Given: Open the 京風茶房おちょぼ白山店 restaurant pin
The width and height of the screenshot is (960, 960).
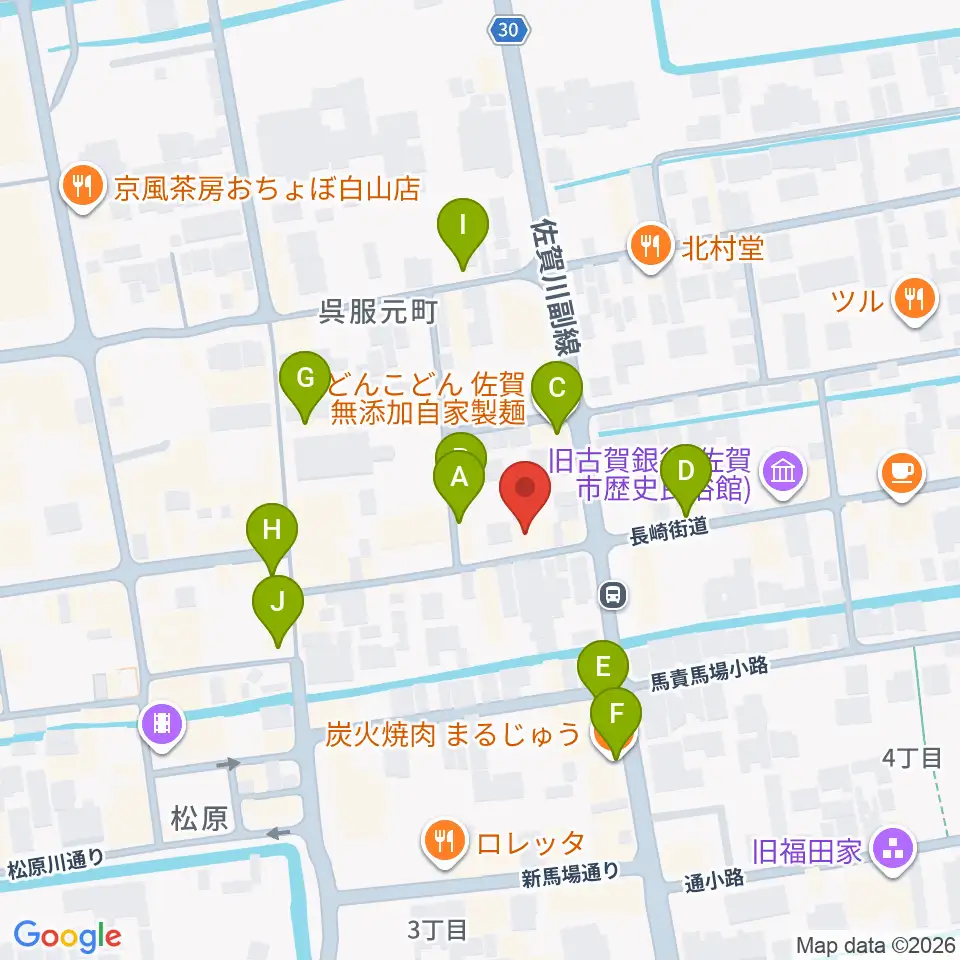Looking at the screenshot, I should pyautogui.click(x=83, y=186).
